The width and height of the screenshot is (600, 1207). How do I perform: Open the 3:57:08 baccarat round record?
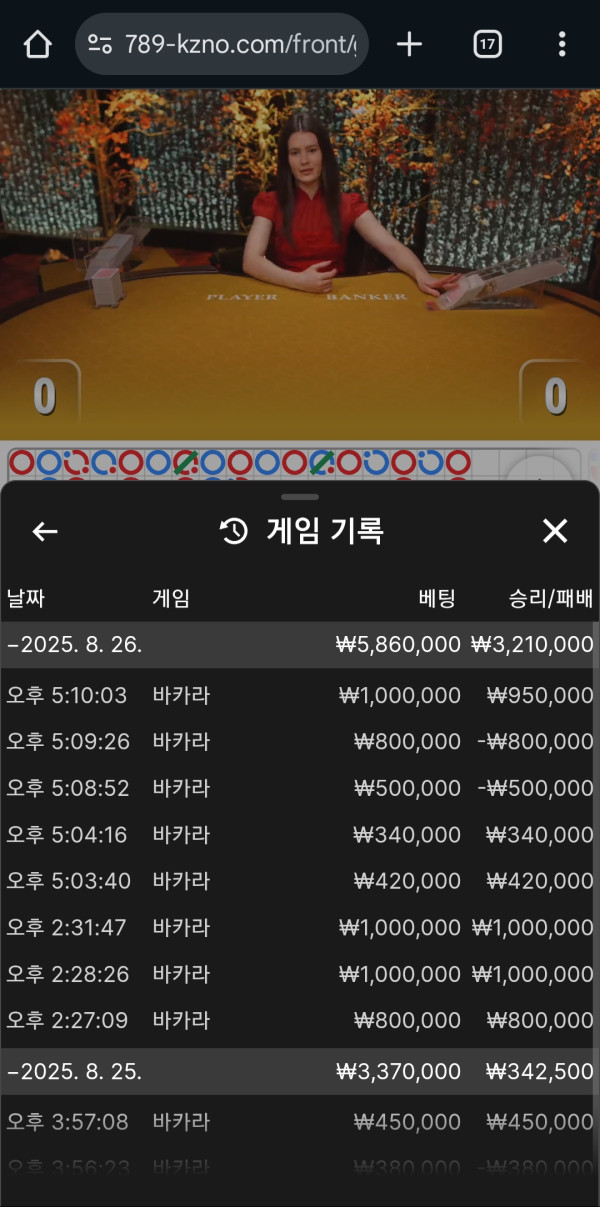[300, 1123]
